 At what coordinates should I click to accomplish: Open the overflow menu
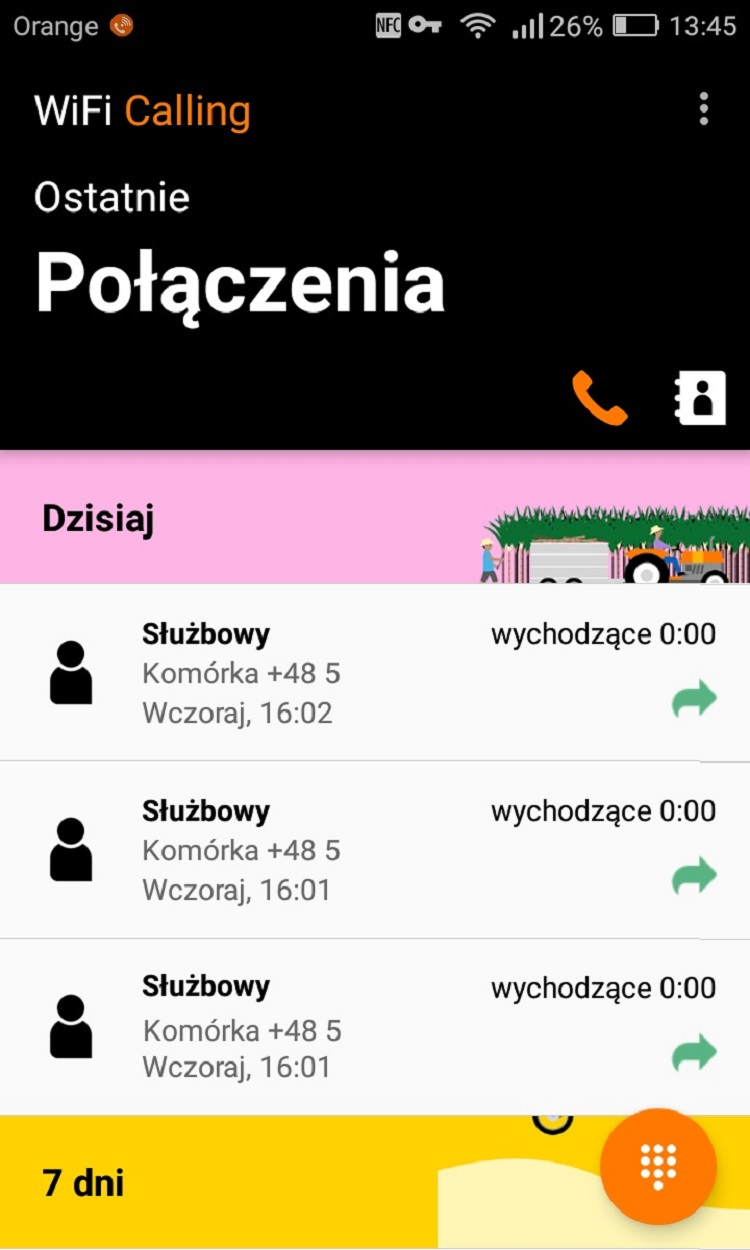tap(704, 109)
